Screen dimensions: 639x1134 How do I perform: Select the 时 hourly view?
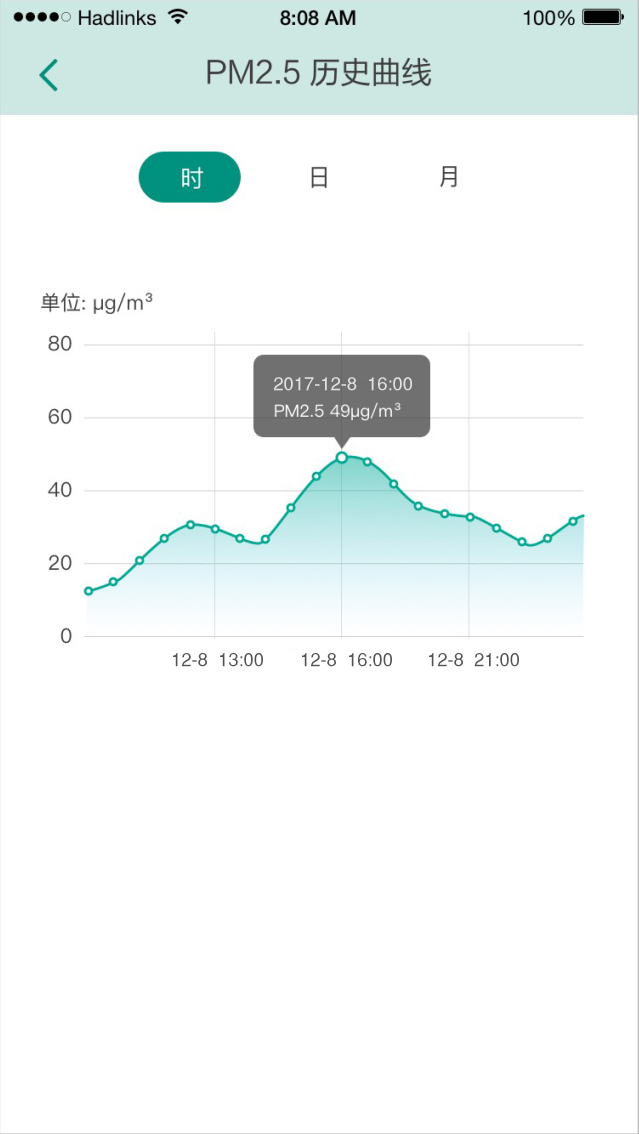coord(190,178)
